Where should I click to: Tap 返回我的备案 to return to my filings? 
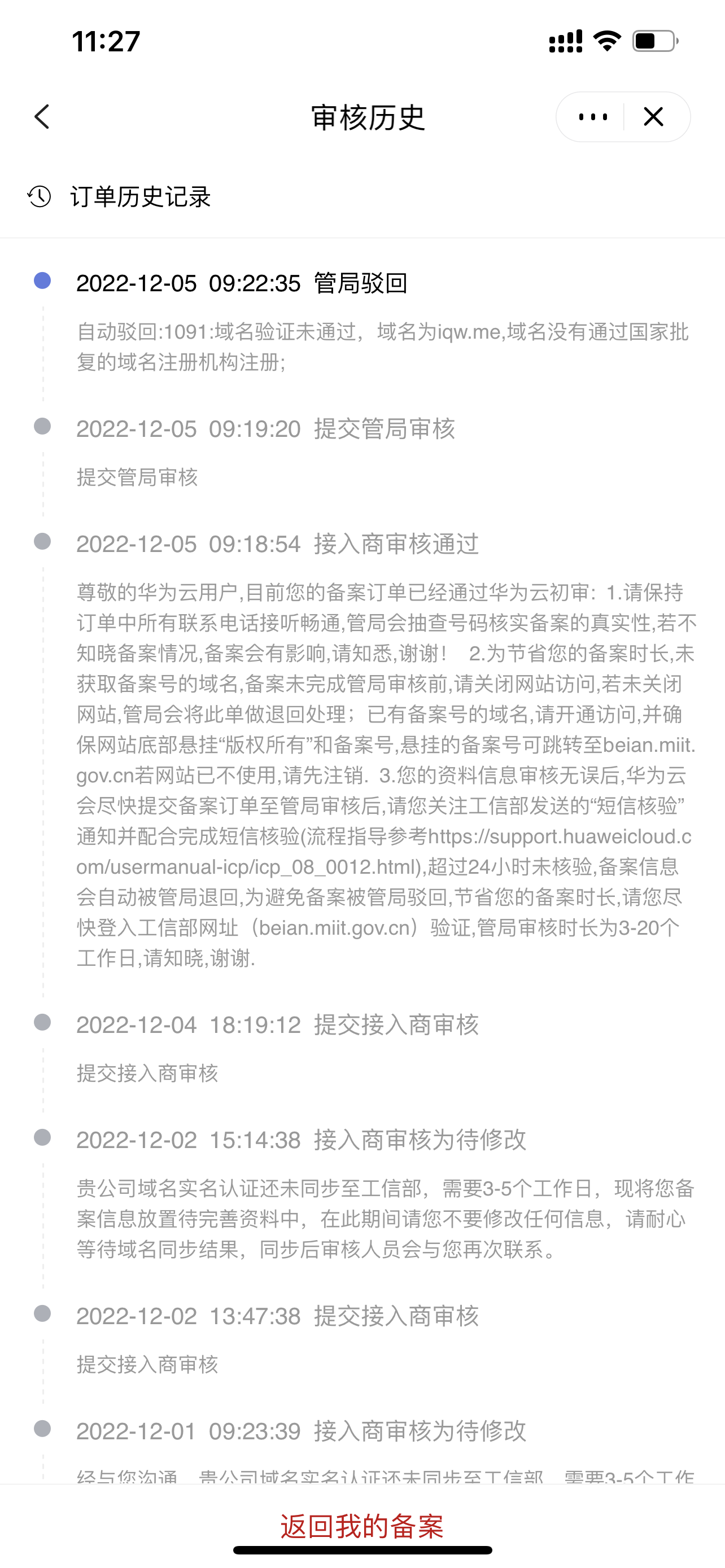tap(362, 1526)
